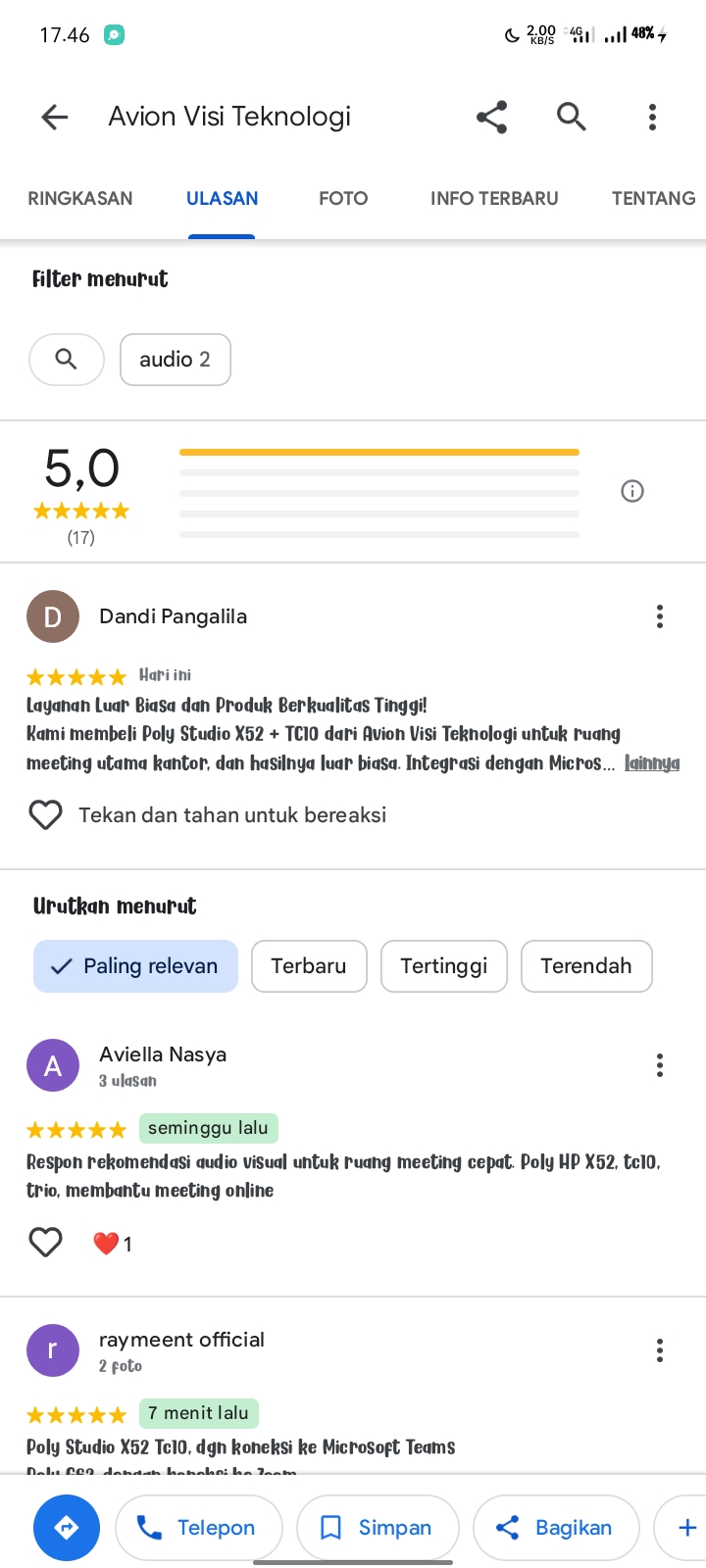Sort reviews by Tertinggi
The height and width of the screenshot is (1568, 706).
(x=444, y=966)
